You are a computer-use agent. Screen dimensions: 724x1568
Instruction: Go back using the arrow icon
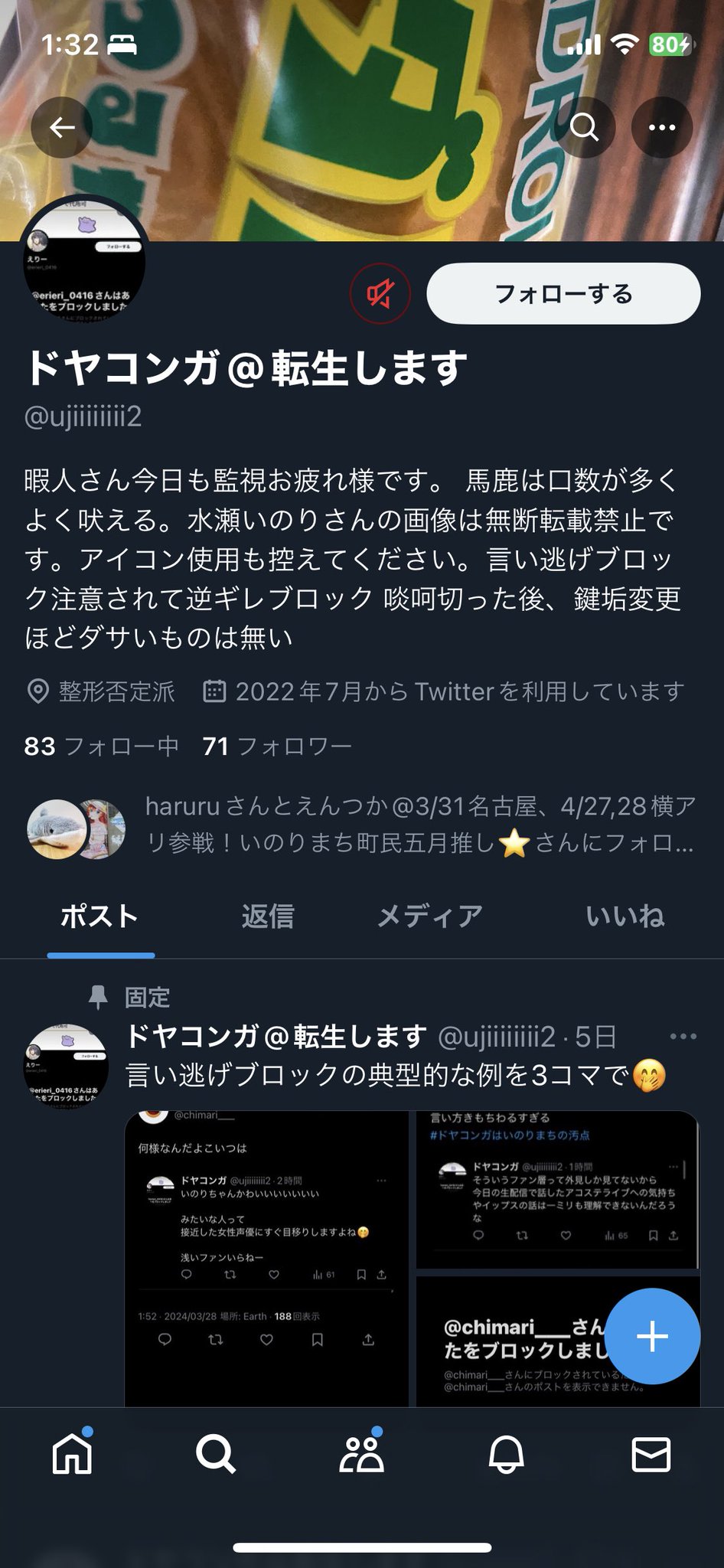point(62,128)
